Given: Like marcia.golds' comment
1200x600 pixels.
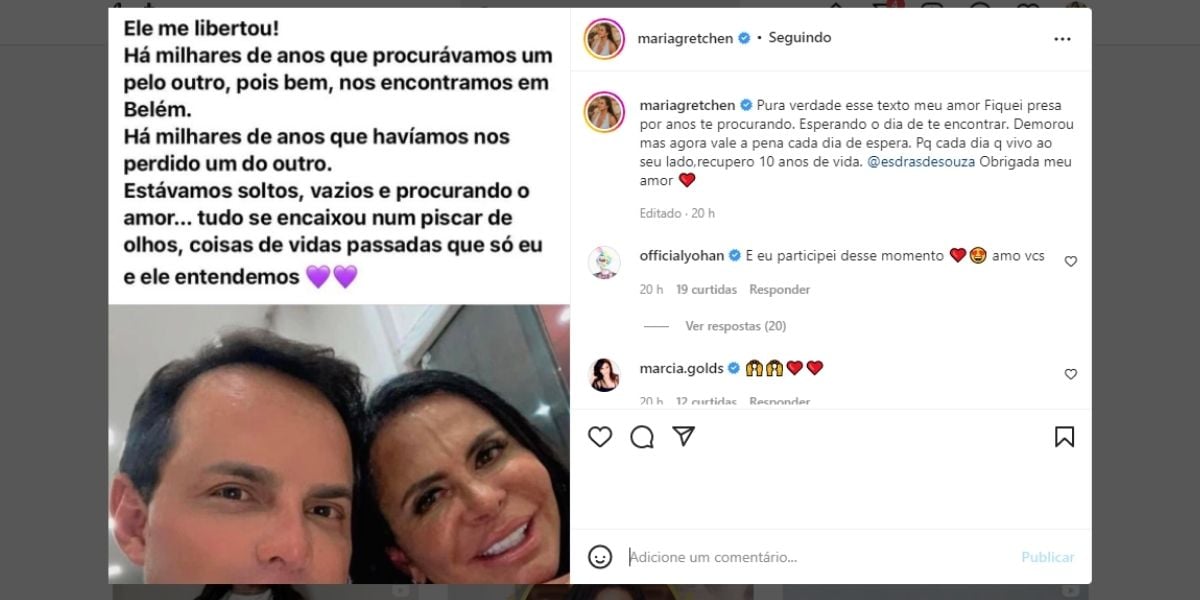Looking at the screenshot, I should 1071,374.
